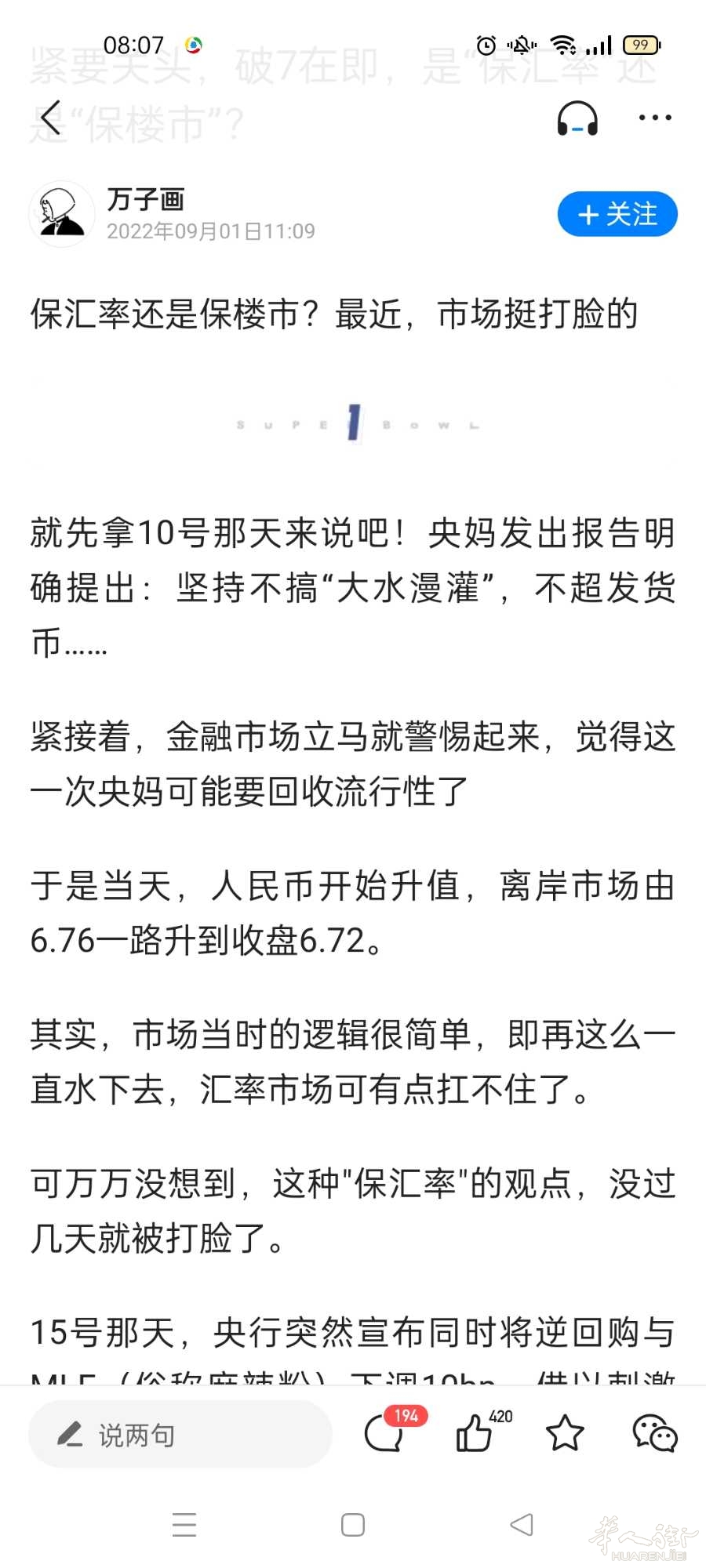Tap the headphones icon to listen to article
The height and width of the screenshot is (1568, 706).
click(x=577, y=118)
